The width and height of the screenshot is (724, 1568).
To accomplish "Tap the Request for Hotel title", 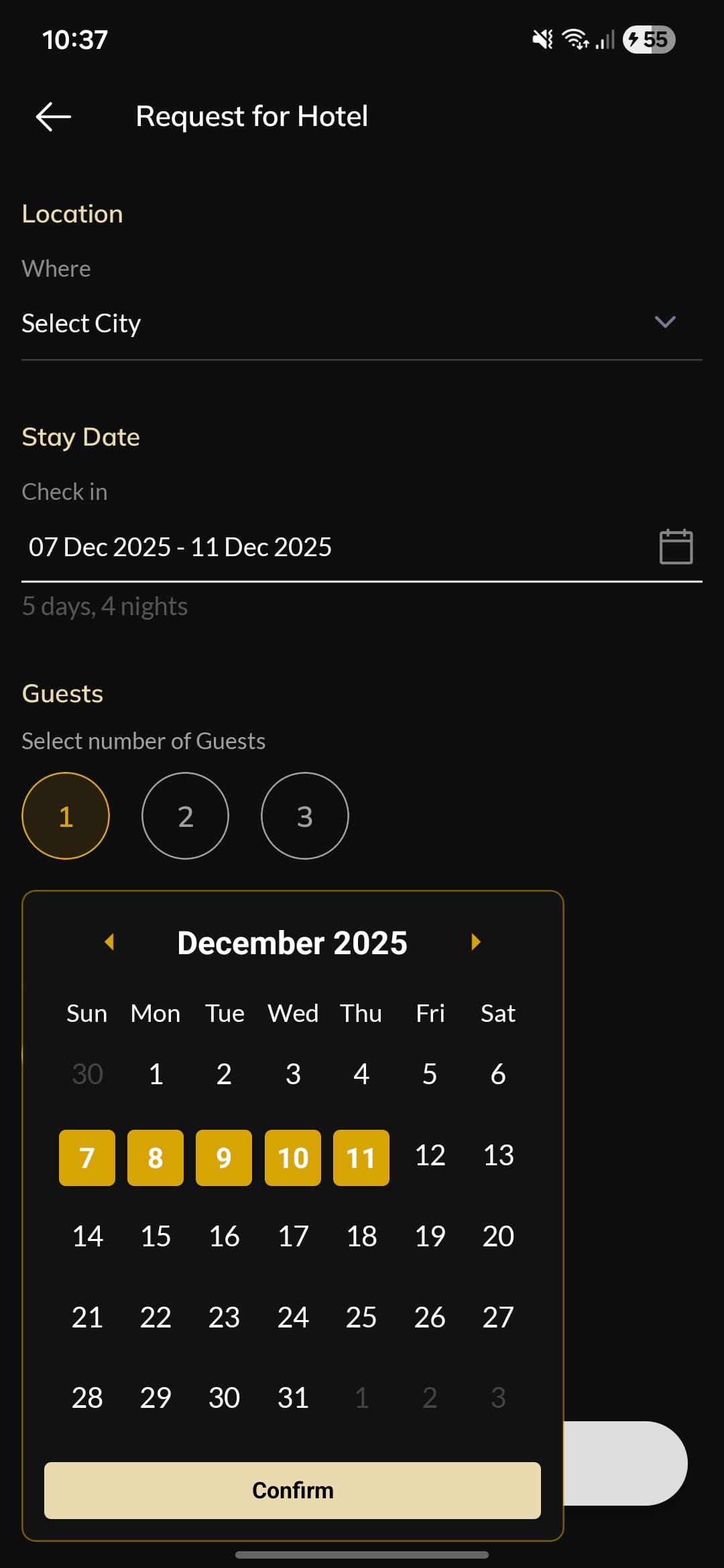I will click(x=251, y=115).
